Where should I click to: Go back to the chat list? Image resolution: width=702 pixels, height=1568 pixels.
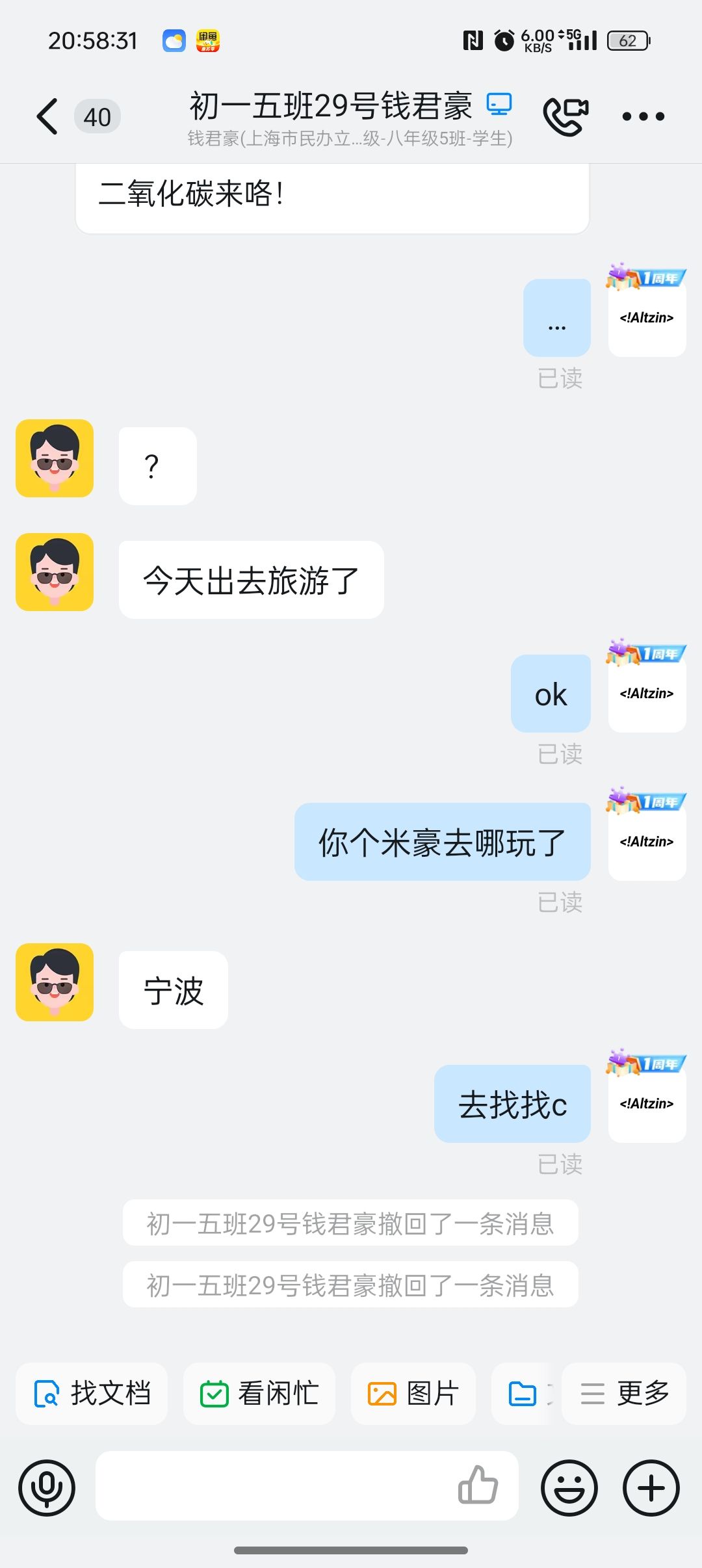point(47,117)
